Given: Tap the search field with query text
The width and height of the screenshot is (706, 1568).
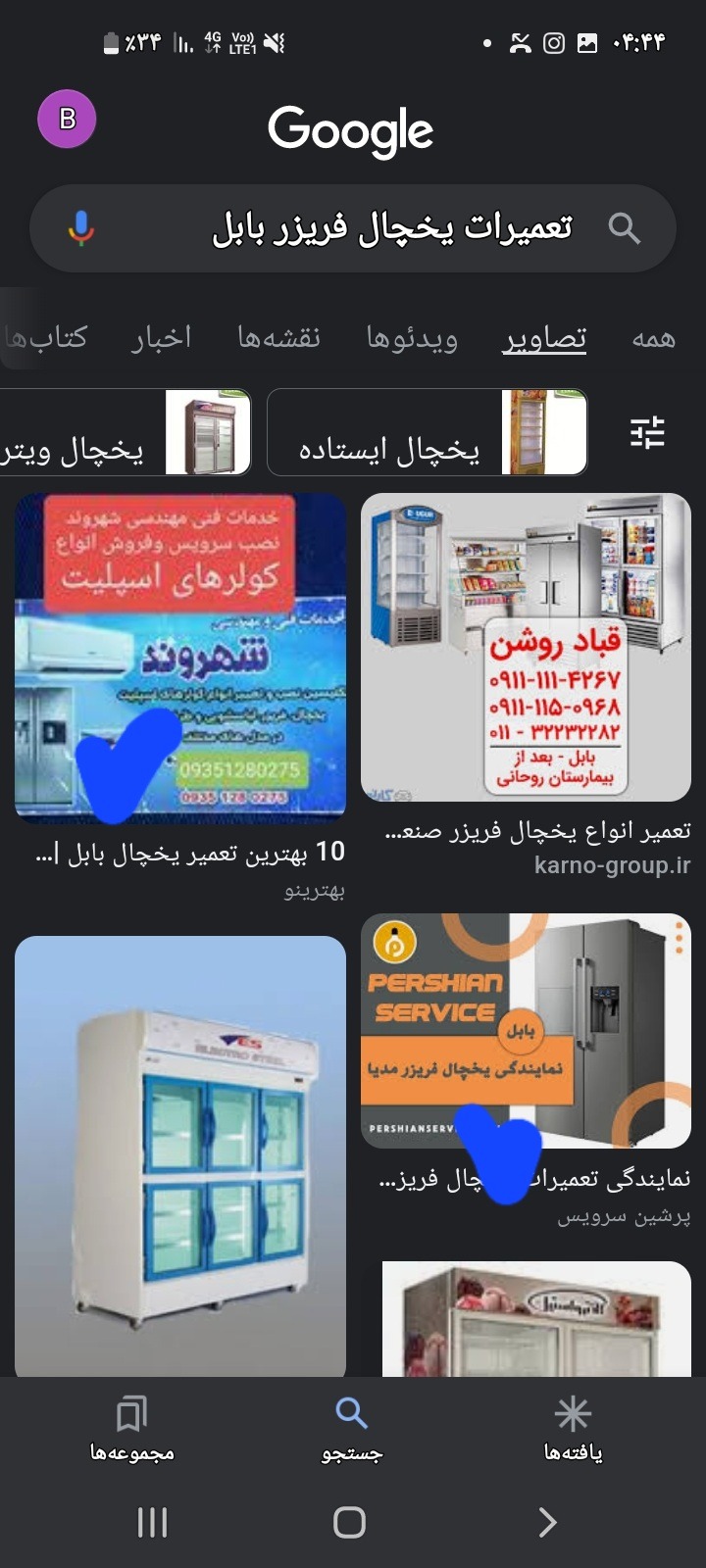Looking at the screenshot, I should coord(392,228).
